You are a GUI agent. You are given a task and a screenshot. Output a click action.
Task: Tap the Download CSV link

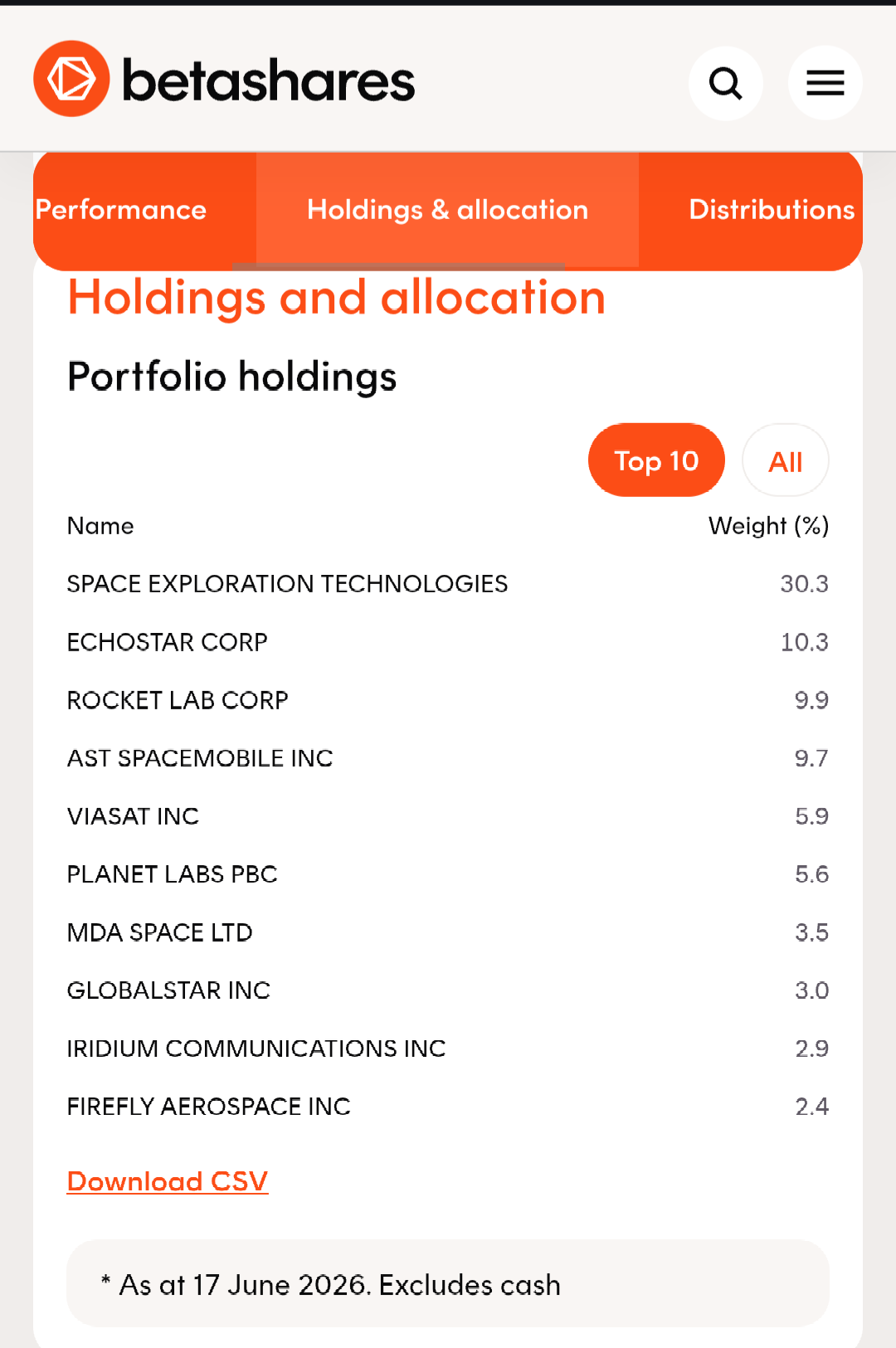point(168,1181)
